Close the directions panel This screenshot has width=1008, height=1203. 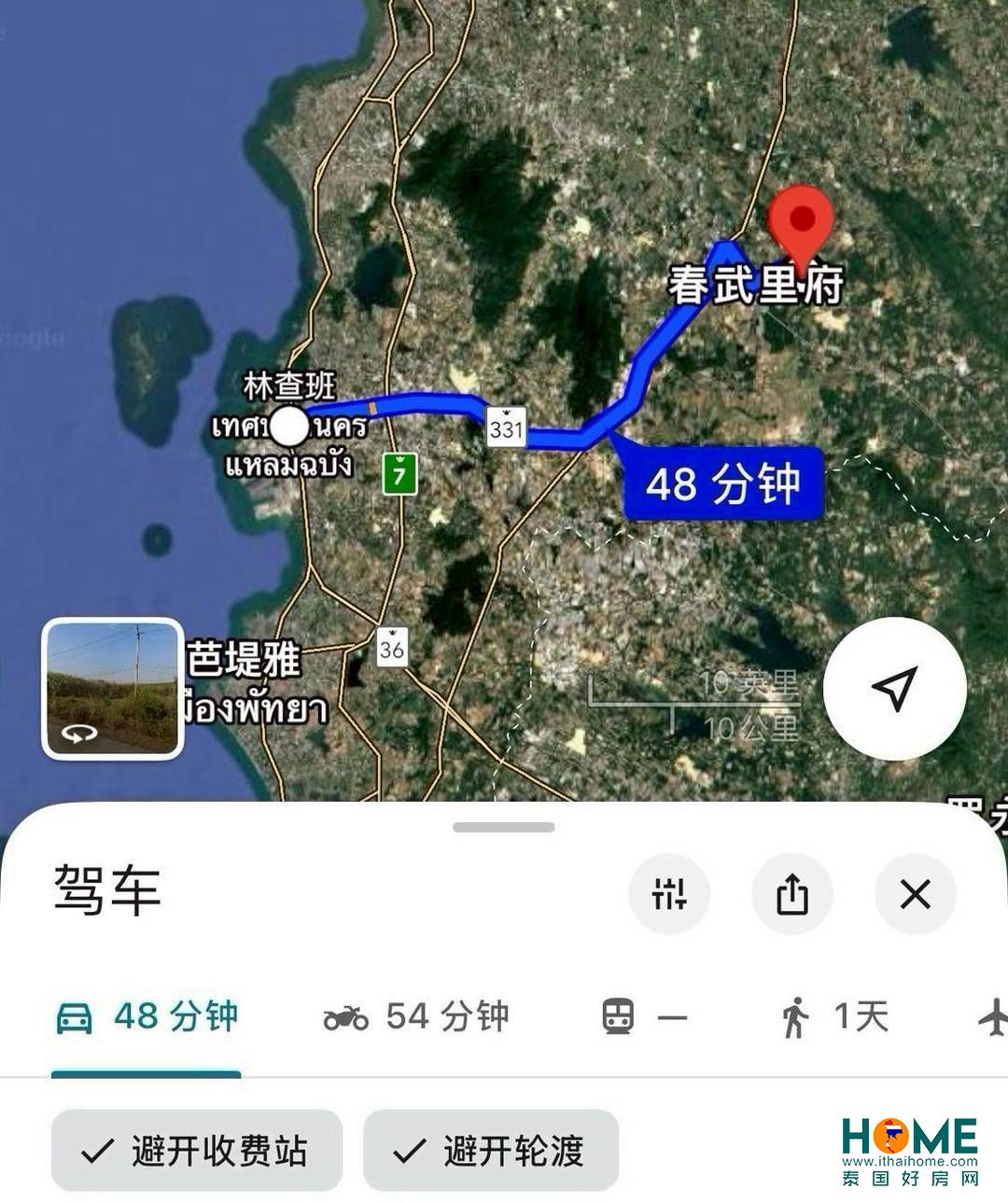[915, 894]
